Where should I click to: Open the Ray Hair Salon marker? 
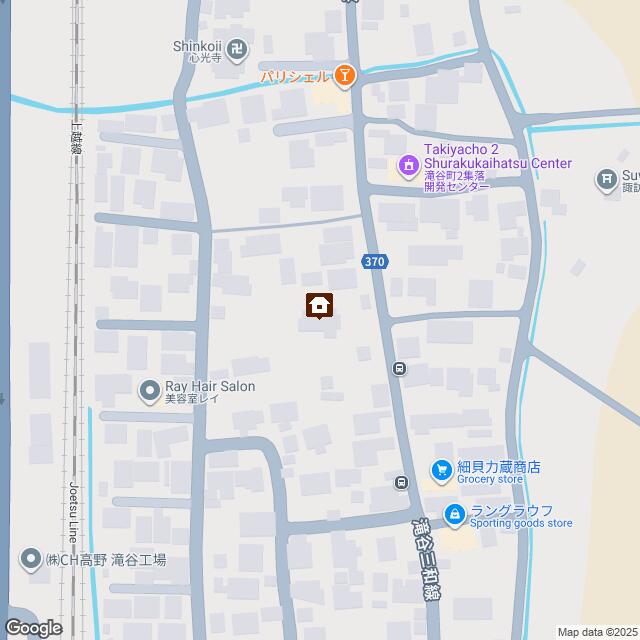[x=149, y=388]
